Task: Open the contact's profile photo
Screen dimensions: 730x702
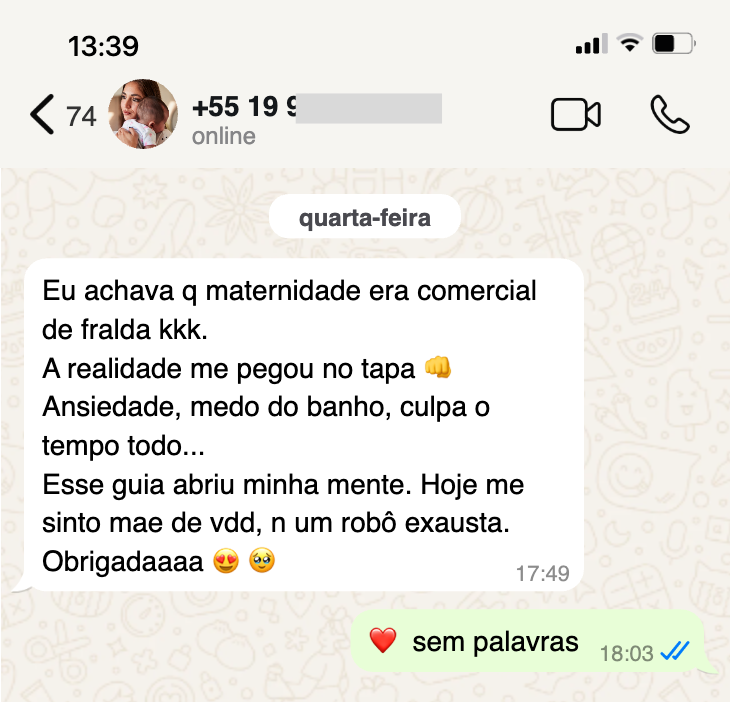Action: point(143,114)
